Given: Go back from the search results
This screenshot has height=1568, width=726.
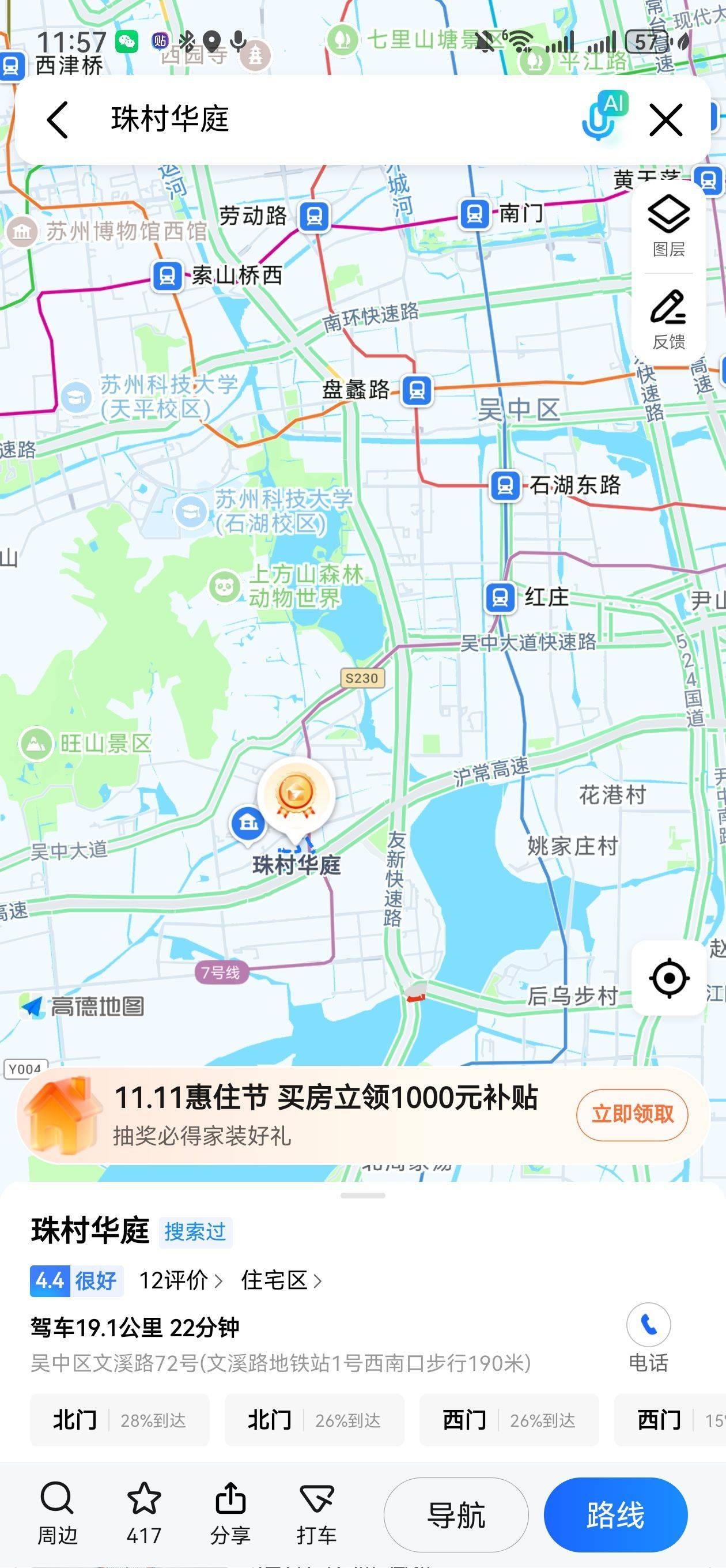Looking at the screenshot, I should click(58, 119).
